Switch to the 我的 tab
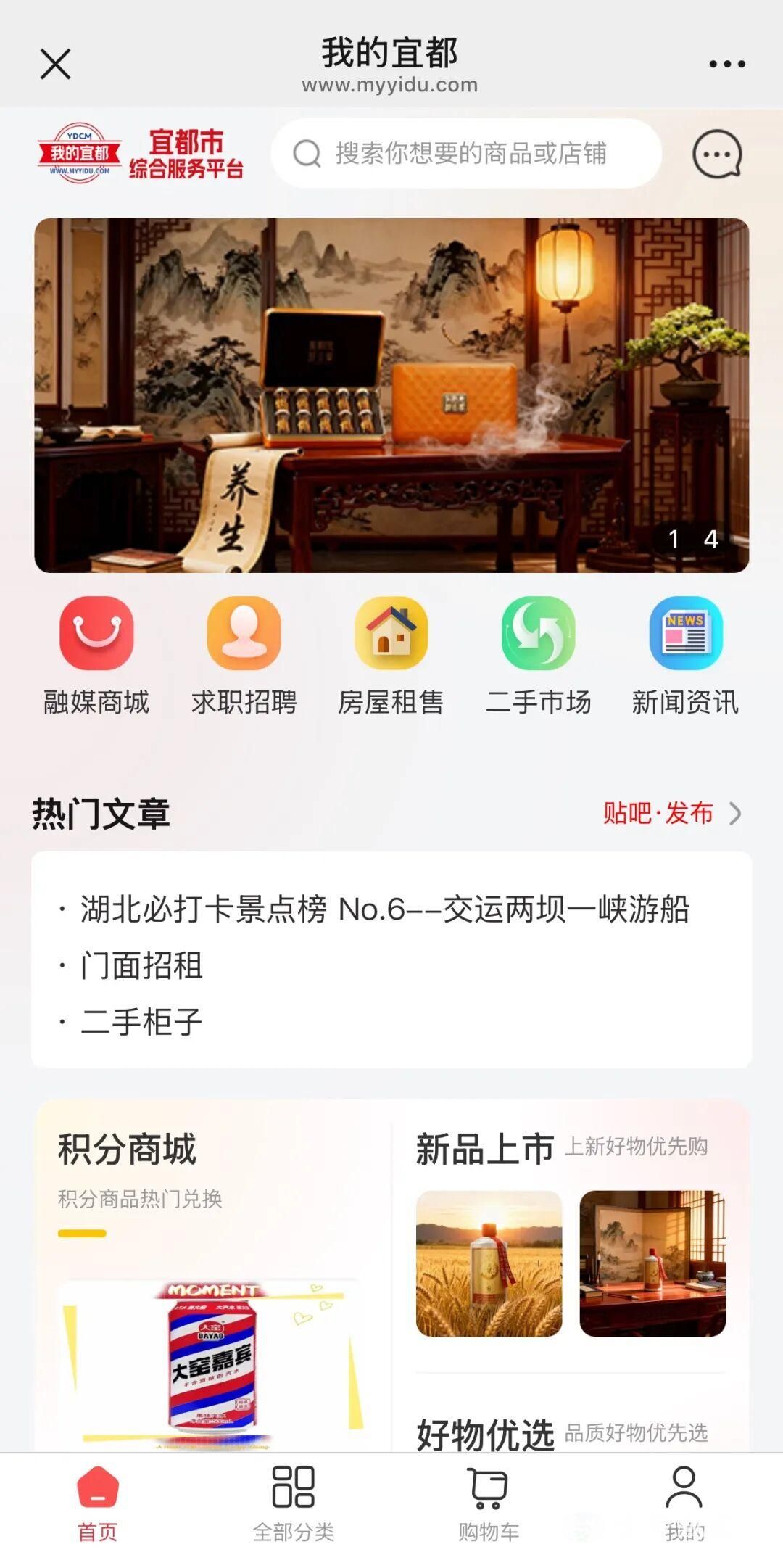This screenshot has height=1568, width=783. (684, 1503)
